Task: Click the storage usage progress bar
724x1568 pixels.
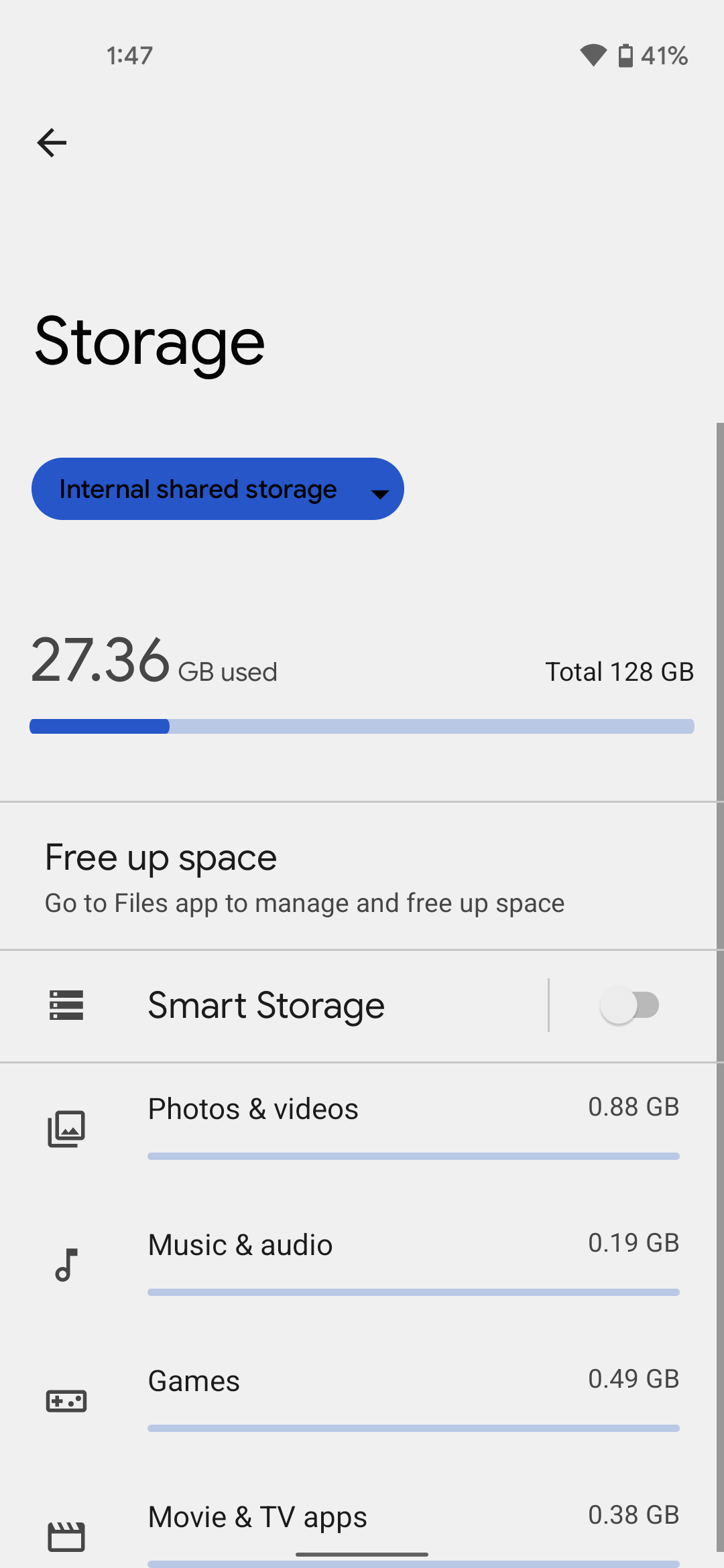Action: pos(362,726)
